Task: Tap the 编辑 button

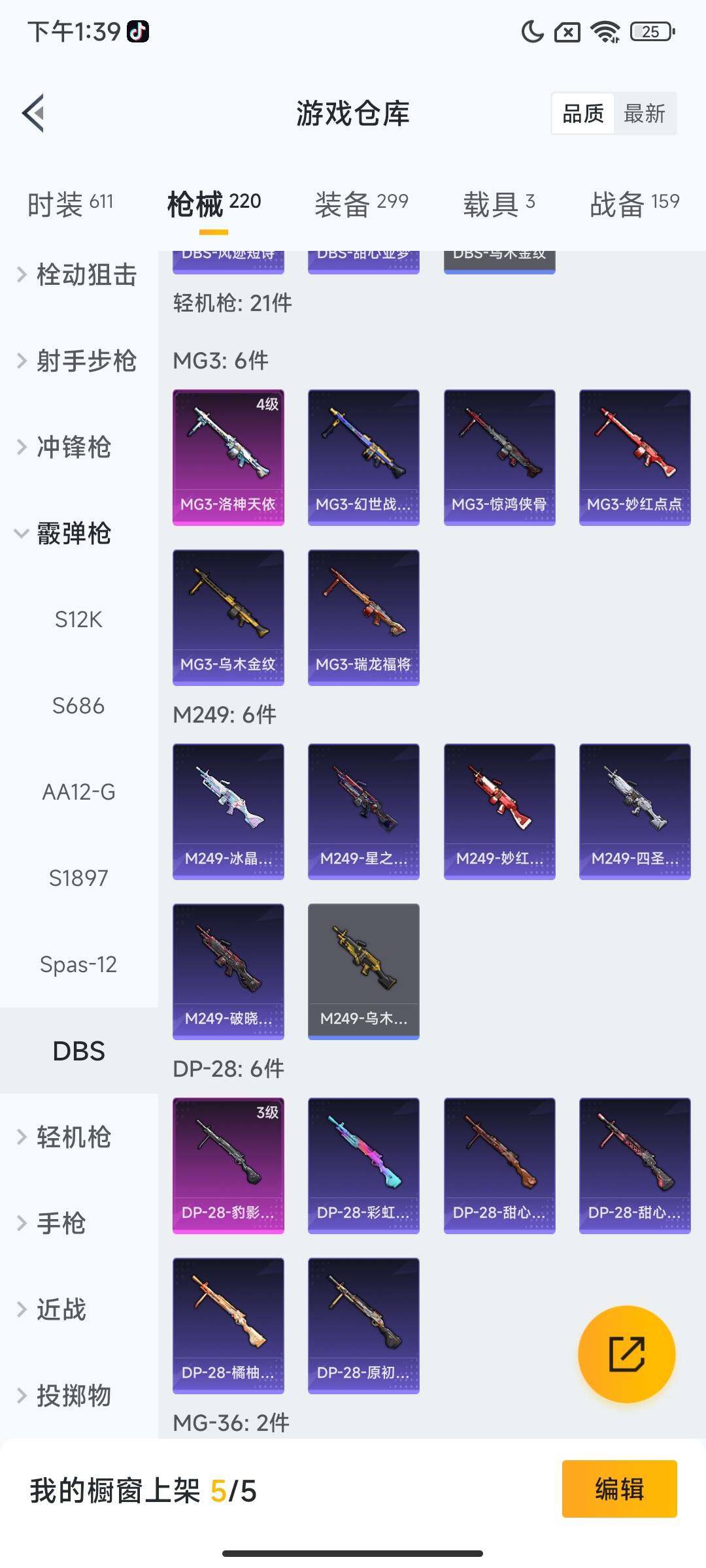Action: pyautogui.click(x=619, y=1489)
